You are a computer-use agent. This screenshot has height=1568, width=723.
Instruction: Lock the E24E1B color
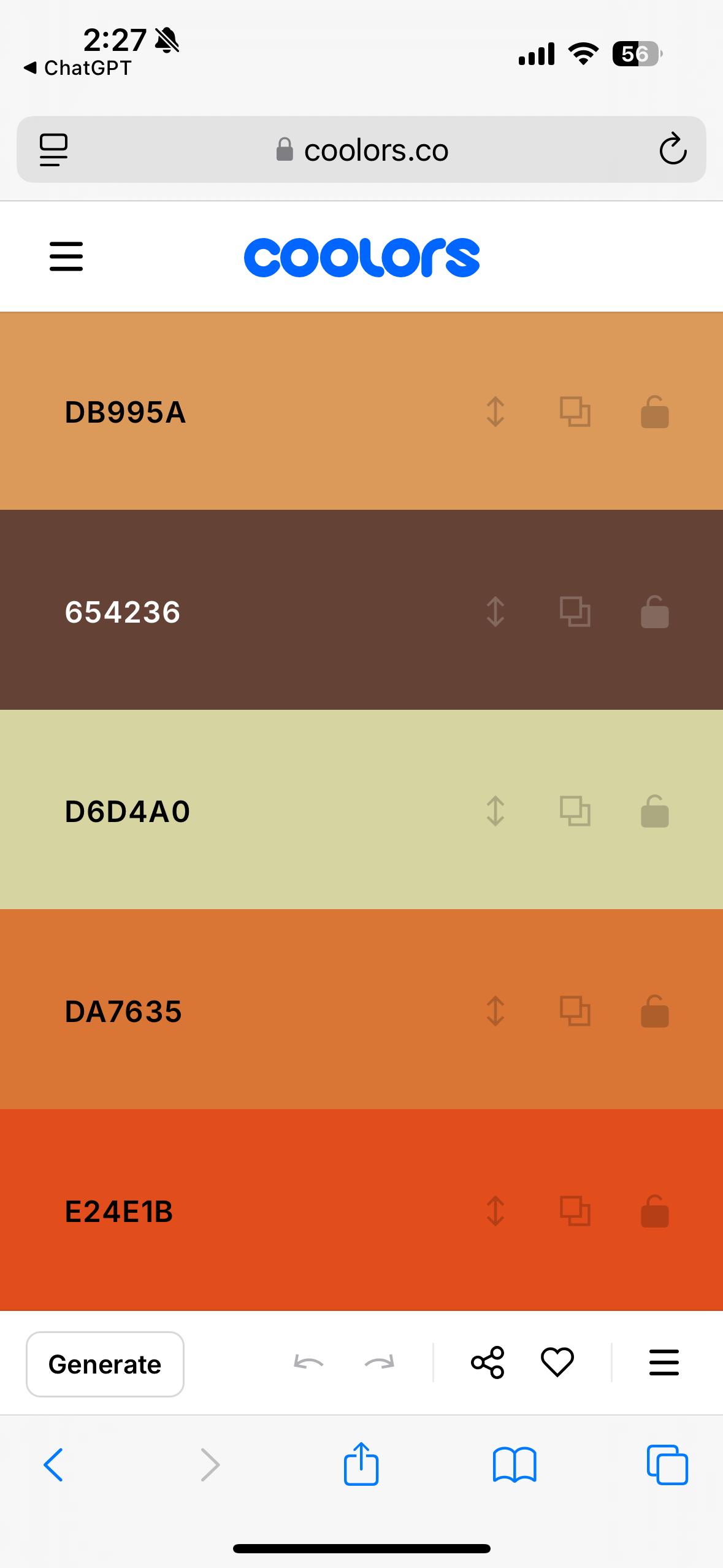click(654, 1211)
